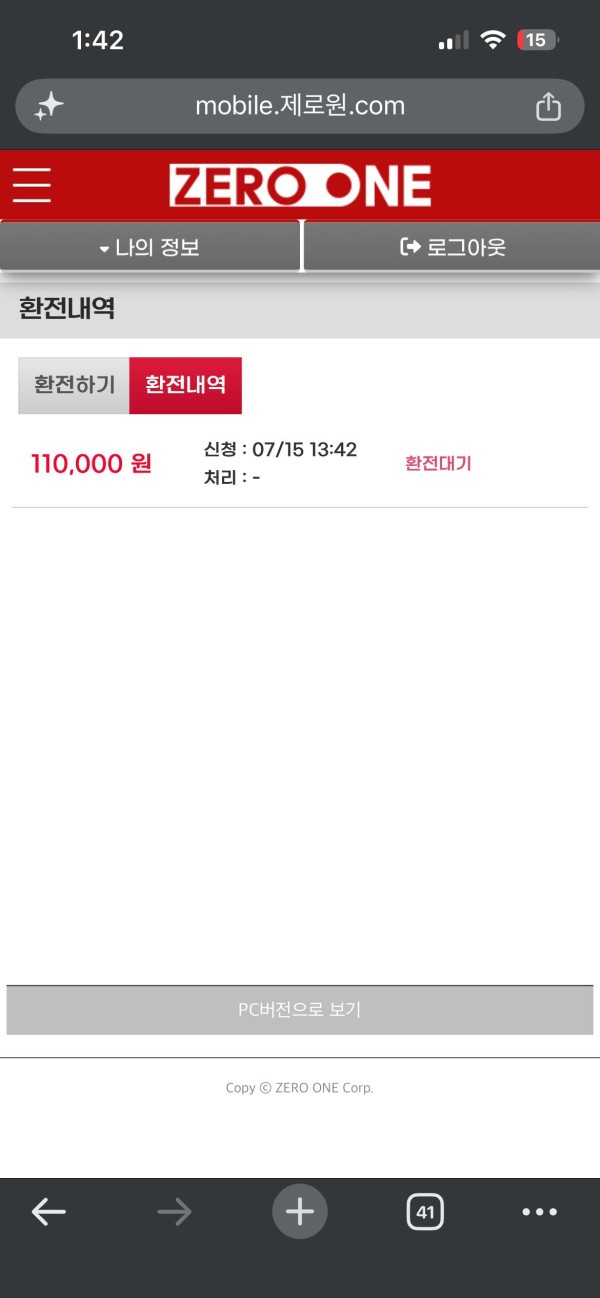This screenshot has height=1298, width=600.
Task: Open the hamburger drawer menu
Action: (31, 185)
